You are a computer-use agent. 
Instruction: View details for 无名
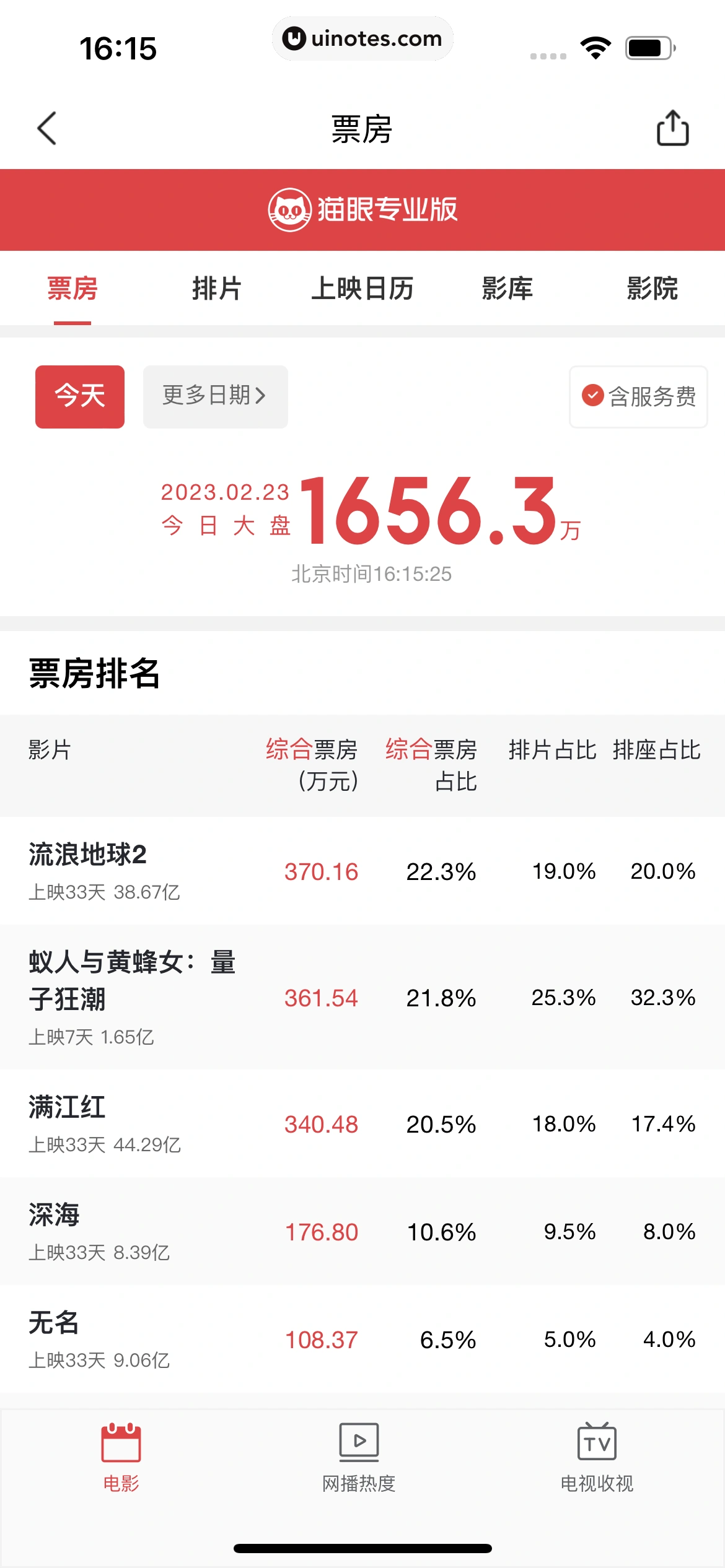coord(362,1339)
